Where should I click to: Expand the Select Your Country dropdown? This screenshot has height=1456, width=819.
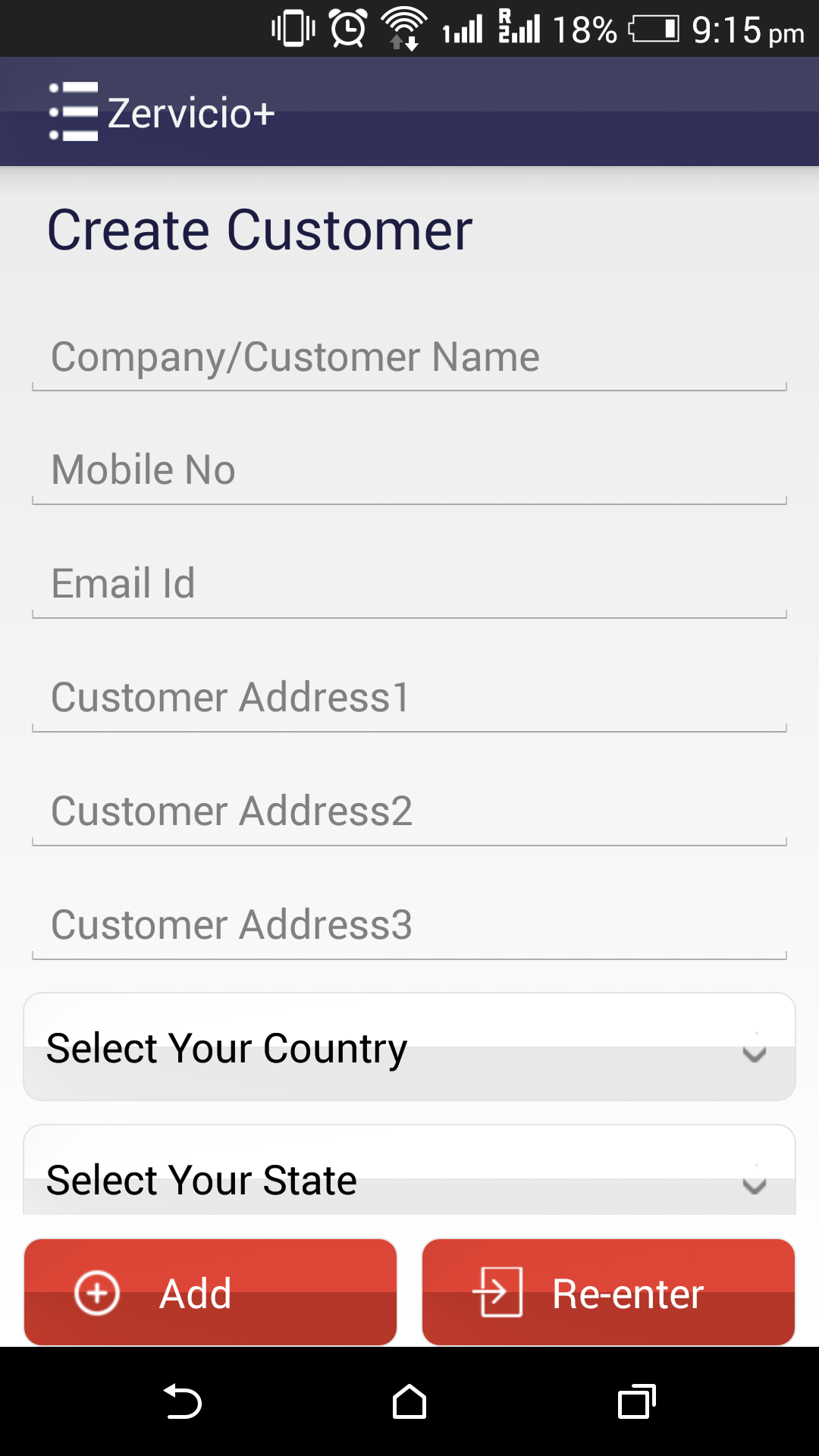409,1047
